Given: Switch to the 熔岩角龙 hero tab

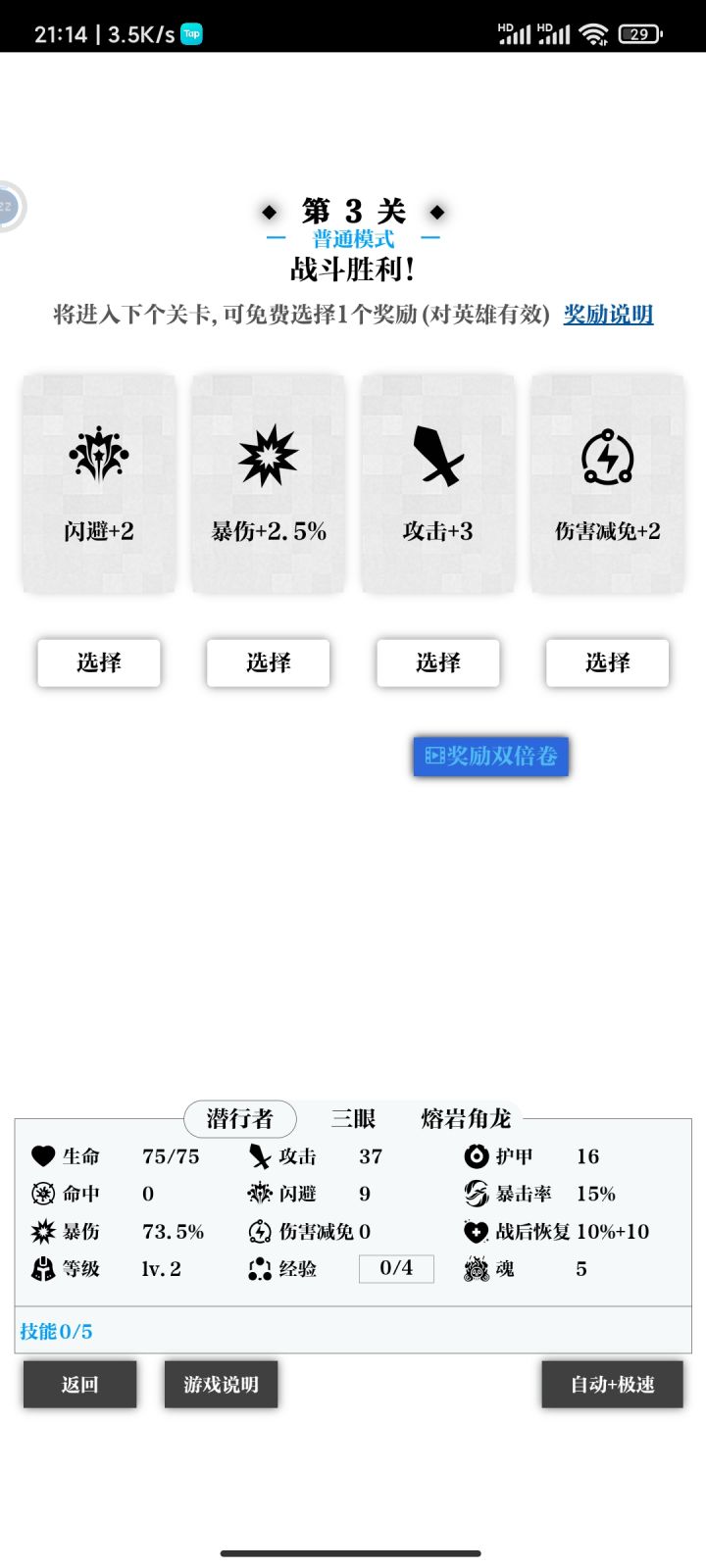Looking at the screenshot, I should [x=466, y=1118].
